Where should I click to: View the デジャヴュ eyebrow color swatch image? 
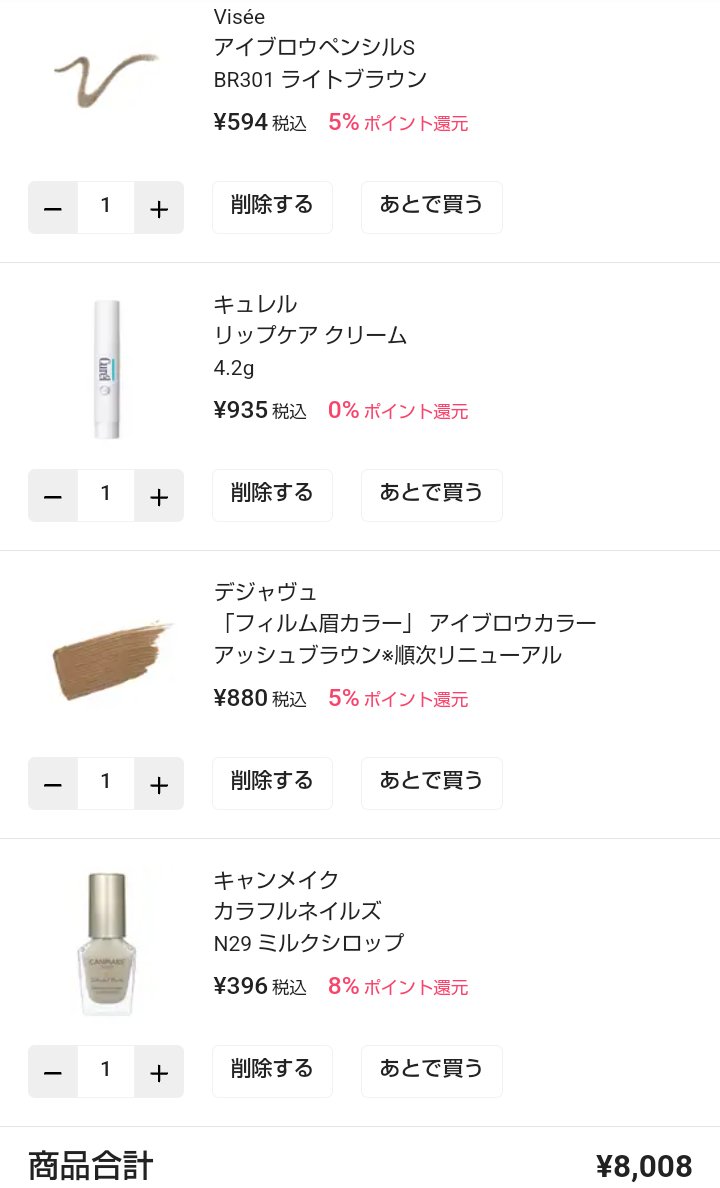click(x=108, y=657)
